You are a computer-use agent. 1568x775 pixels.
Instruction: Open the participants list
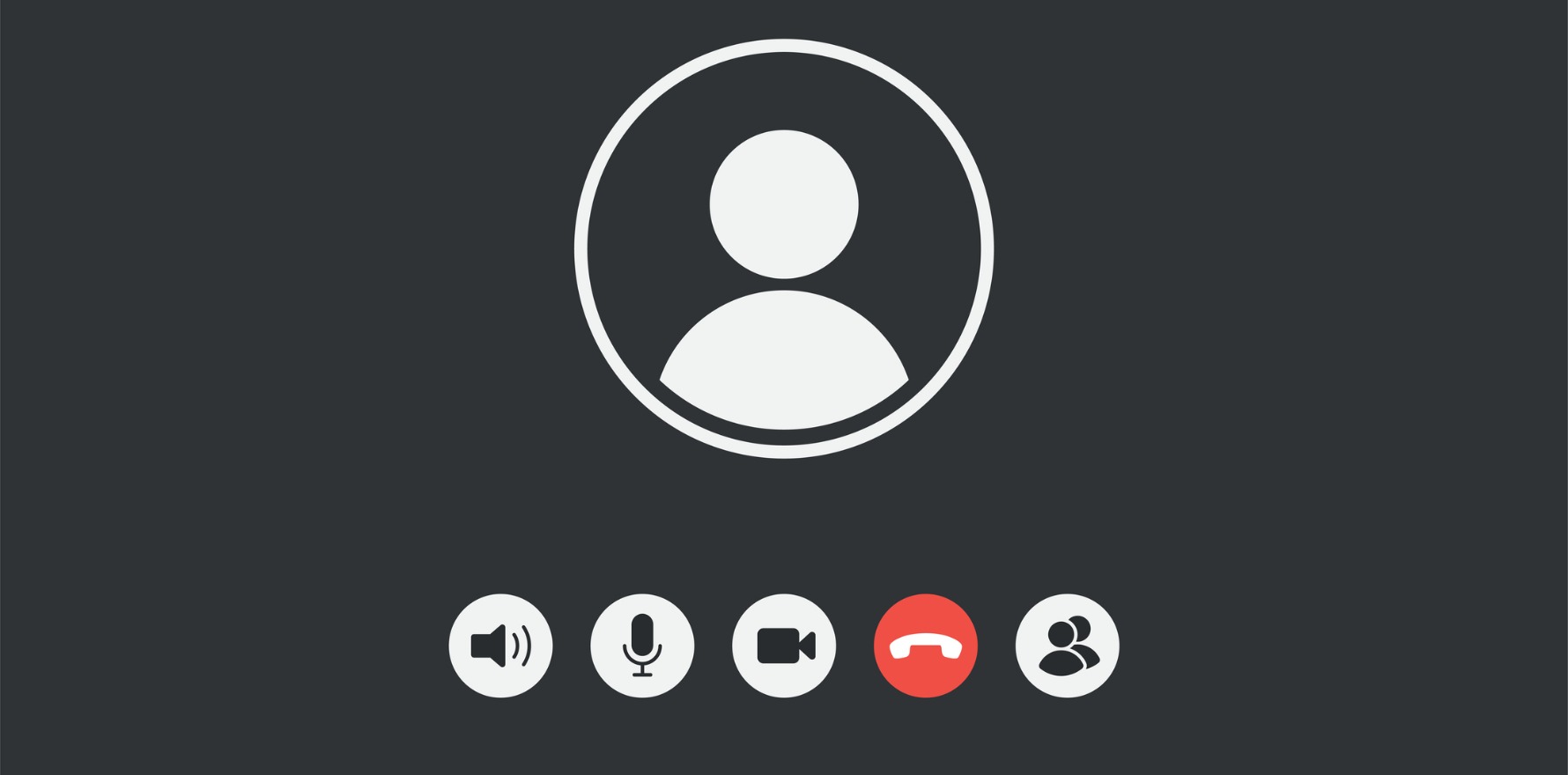pos(1068,646)
